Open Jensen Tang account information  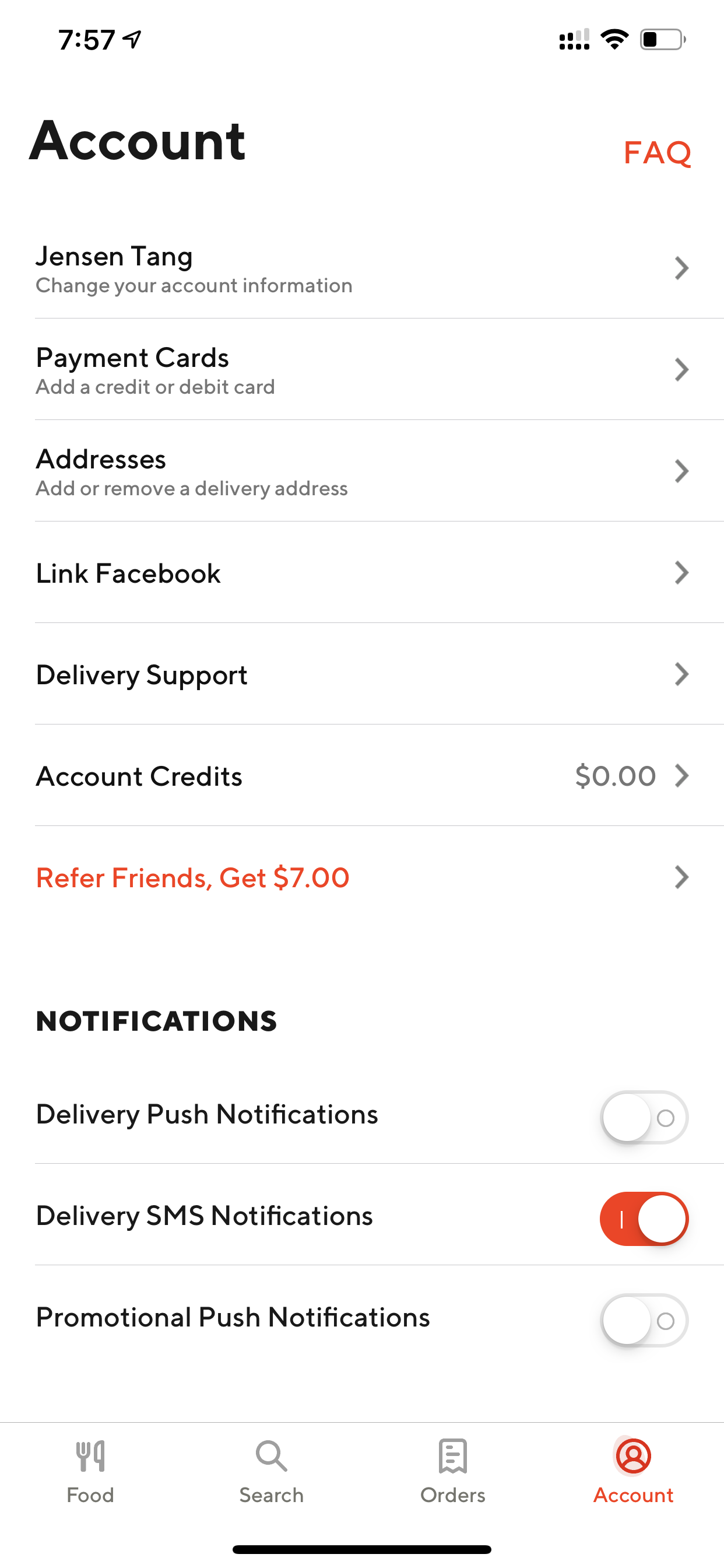pos(362,268)
